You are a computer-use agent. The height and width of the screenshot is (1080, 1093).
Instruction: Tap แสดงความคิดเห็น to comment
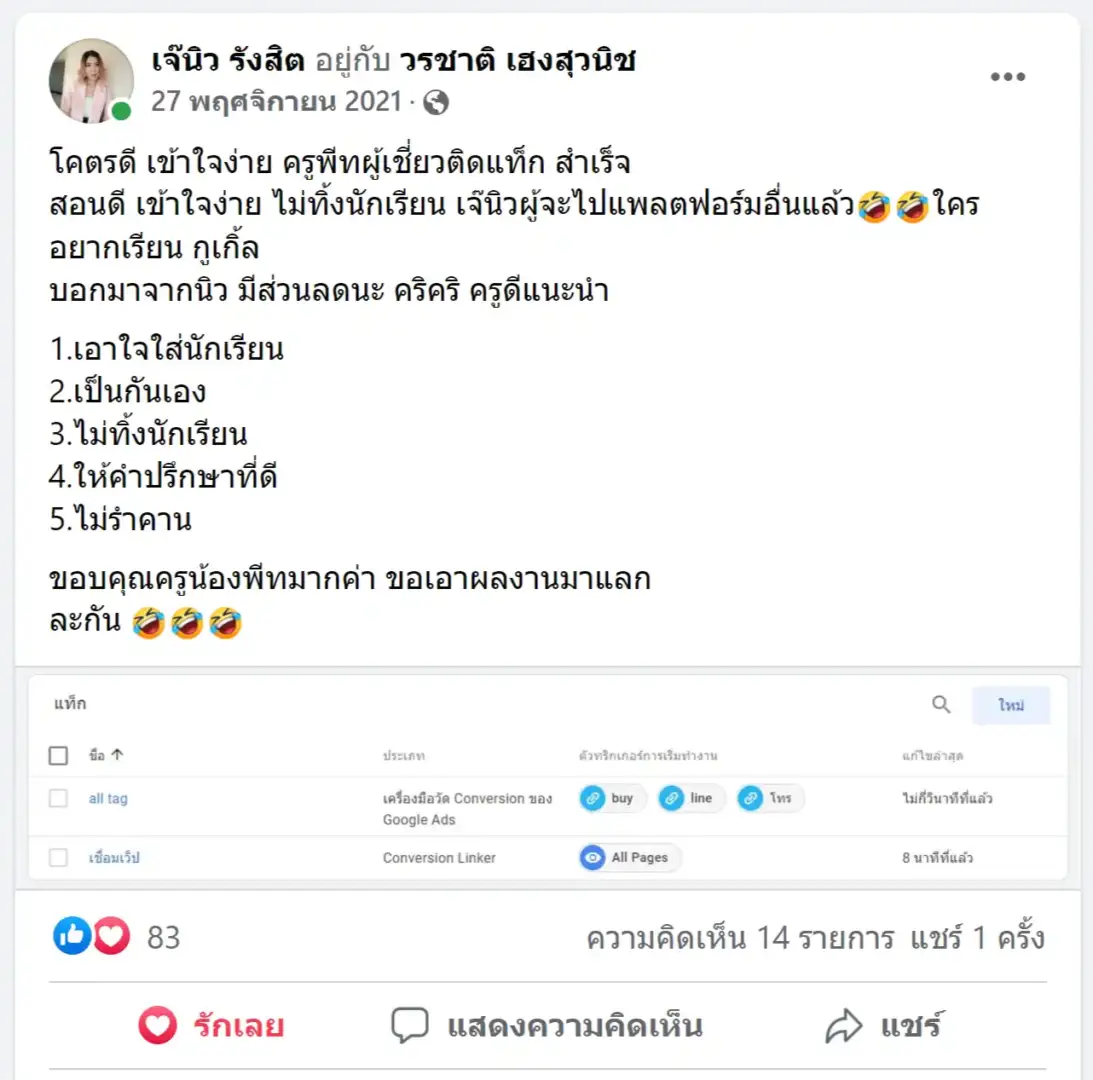[x=546, y=1025]
